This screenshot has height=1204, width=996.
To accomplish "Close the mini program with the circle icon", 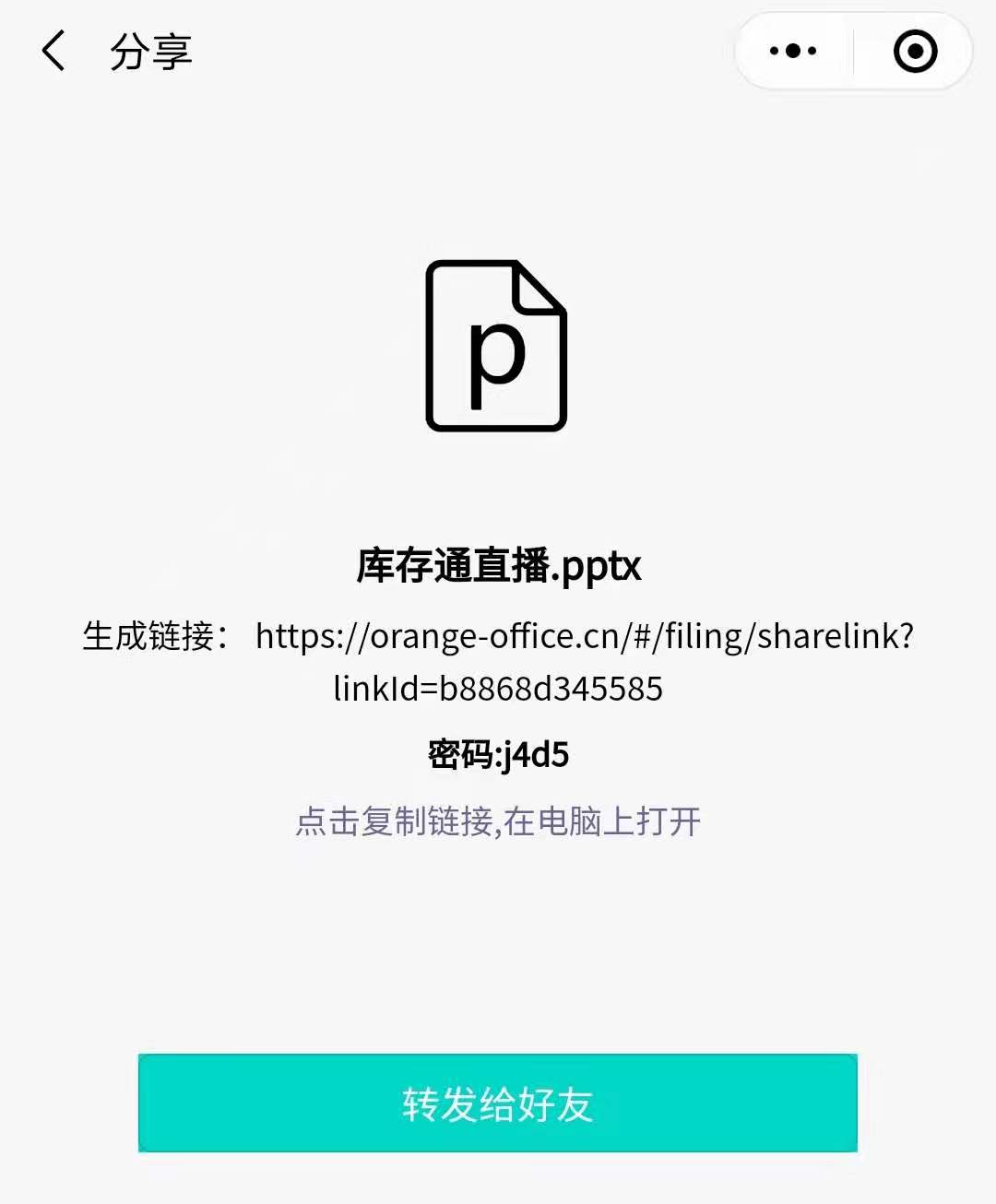I will coord(915,52).
